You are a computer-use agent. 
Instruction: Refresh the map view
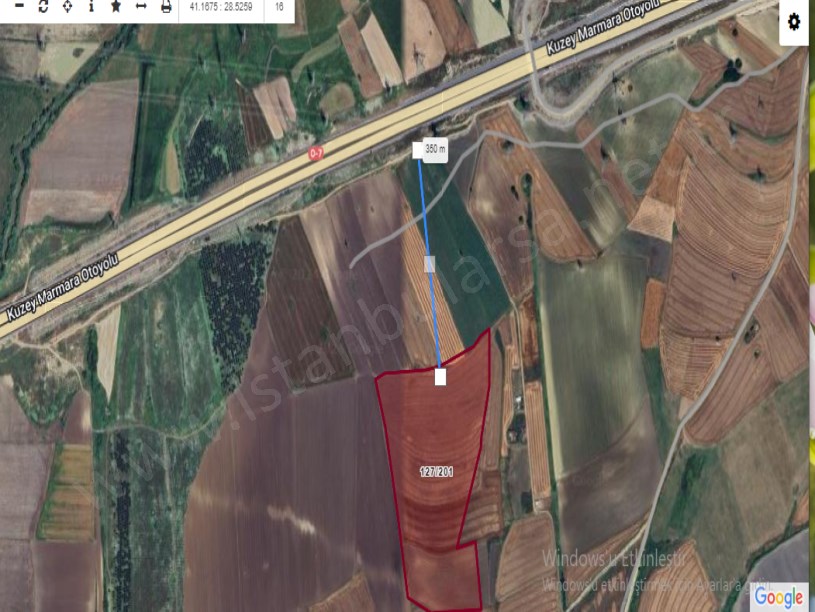pos(43,6)
